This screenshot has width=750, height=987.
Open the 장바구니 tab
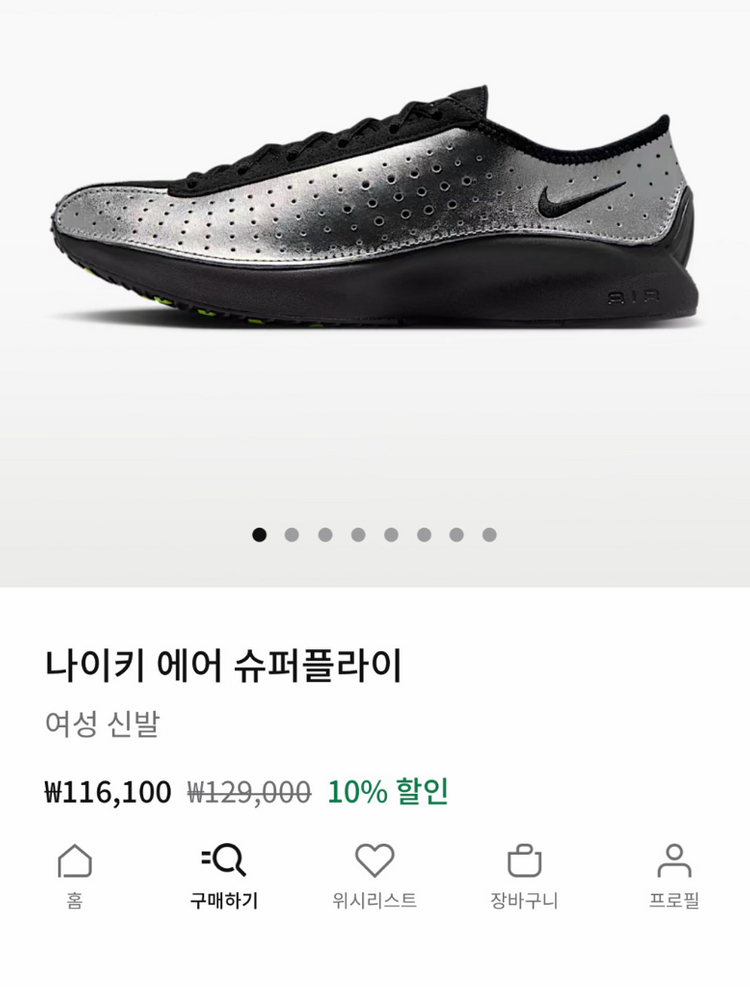tap(524, 876)
